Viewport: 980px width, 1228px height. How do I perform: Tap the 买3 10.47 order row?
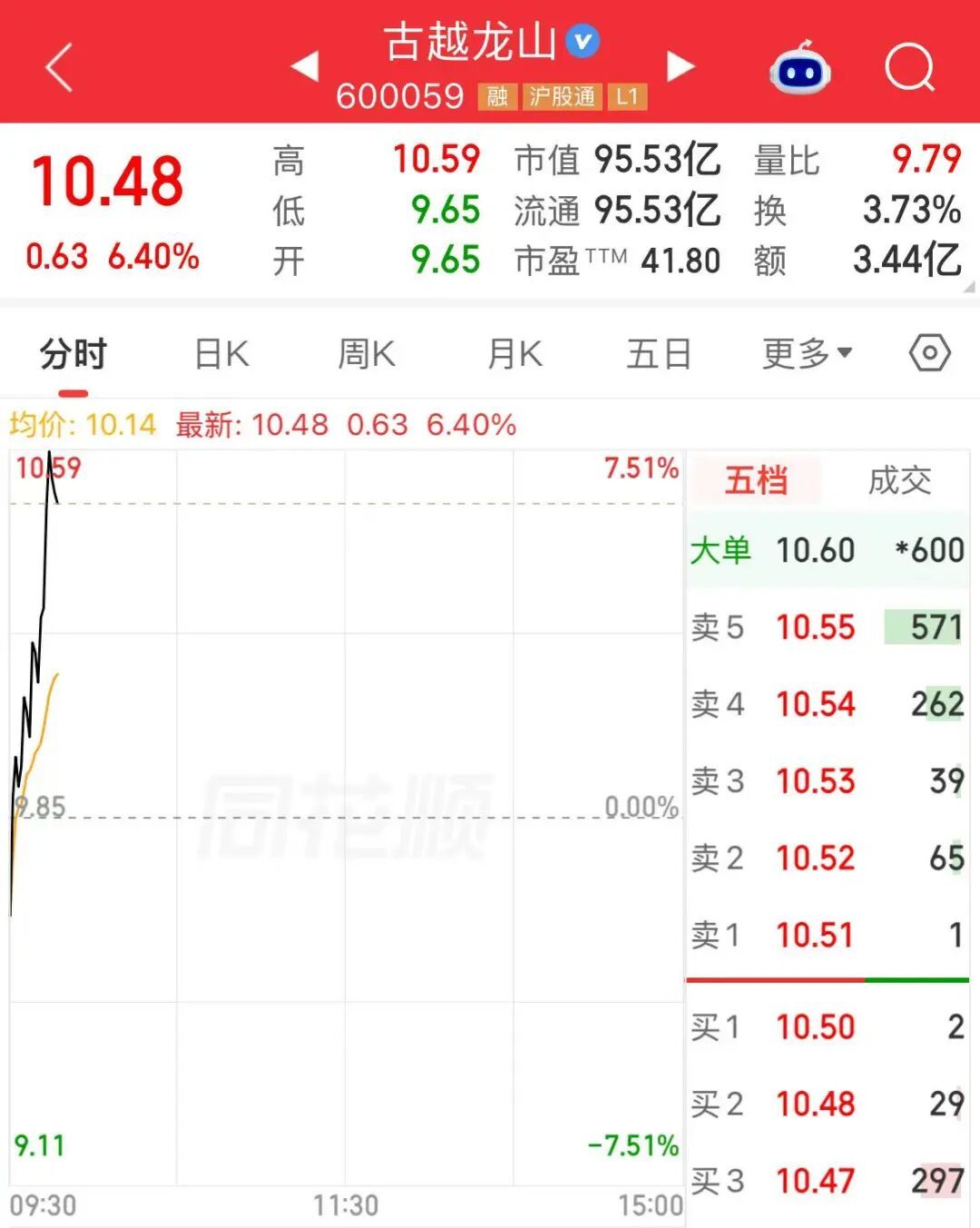tap(828, 1181)
